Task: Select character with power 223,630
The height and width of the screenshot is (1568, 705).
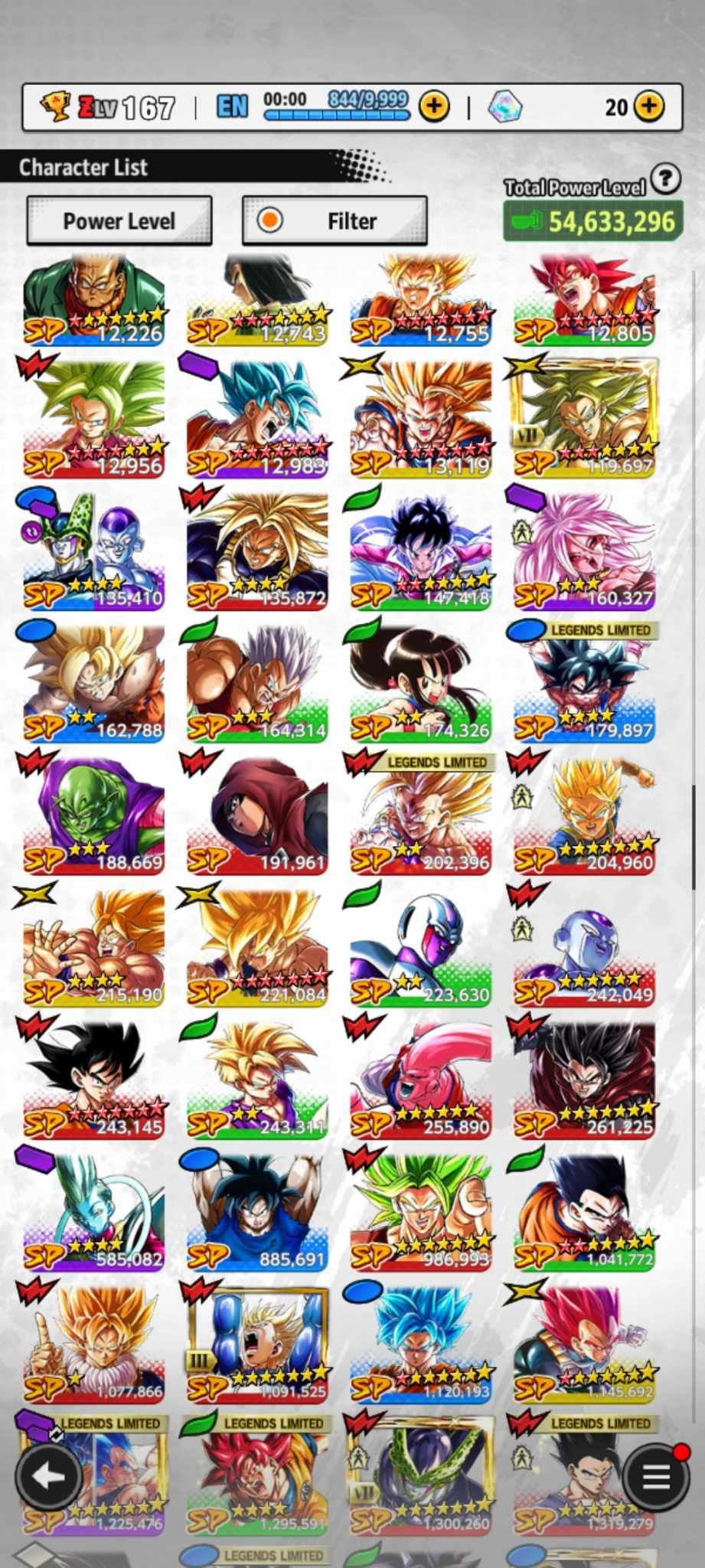Action: (420, 946)
